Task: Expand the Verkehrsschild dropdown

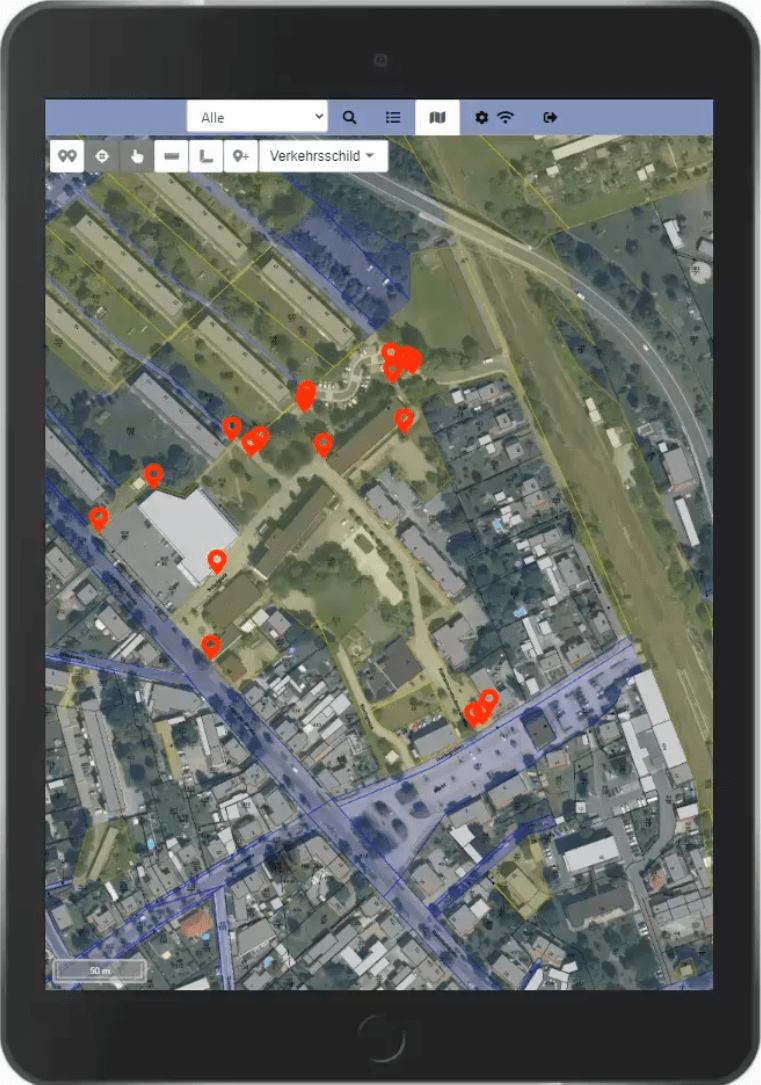Action: pyautogui.click(x=323, y=156)
